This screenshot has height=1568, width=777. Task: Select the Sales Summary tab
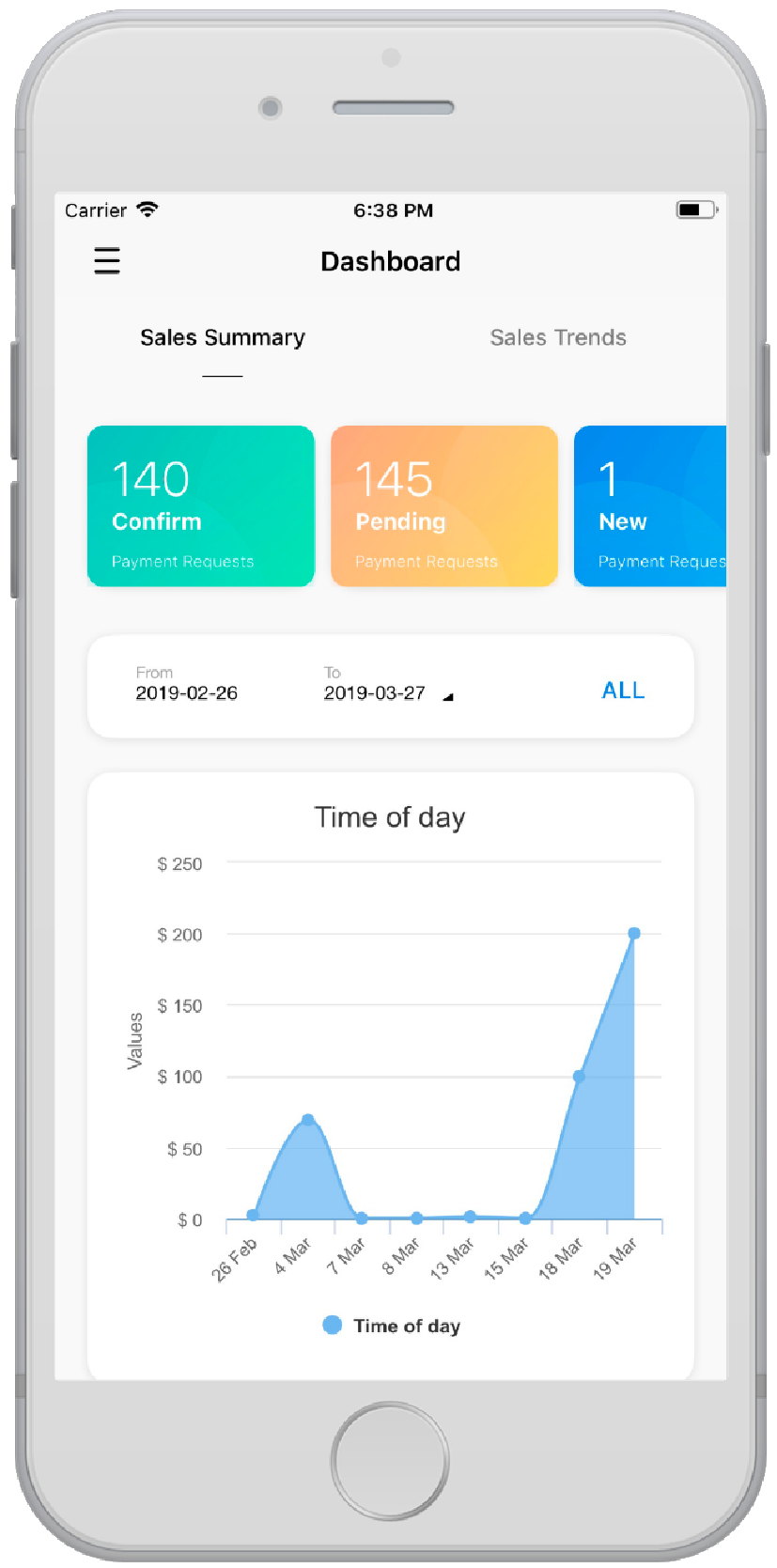223,338
